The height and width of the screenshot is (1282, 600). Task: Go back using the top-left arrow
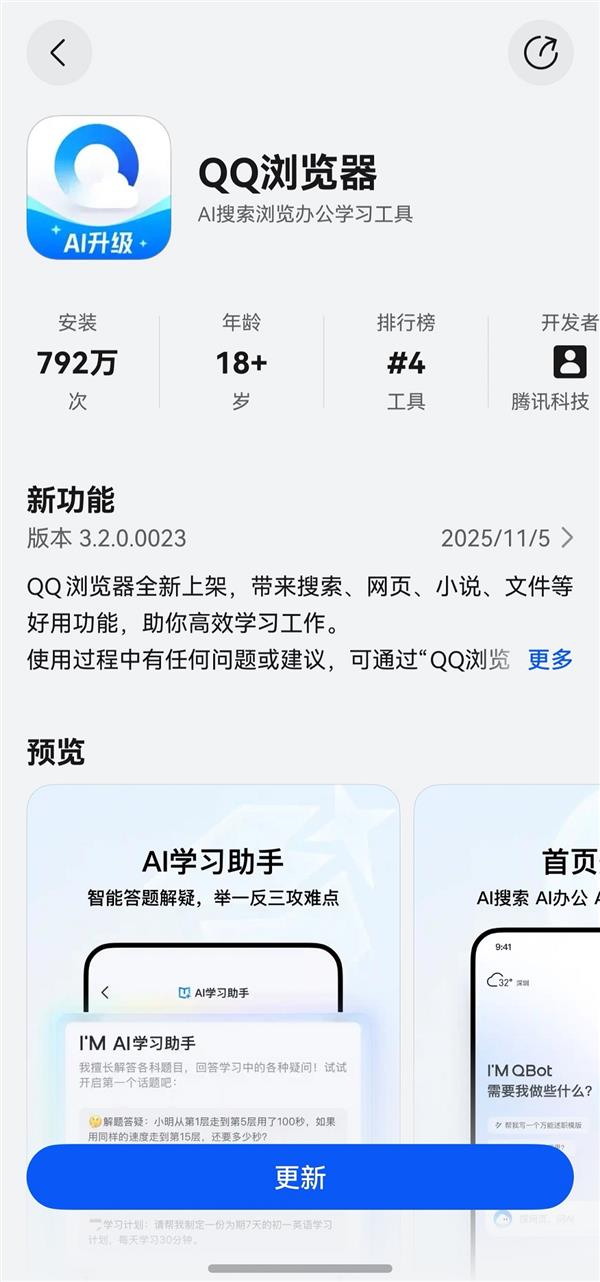pos(58,53)
